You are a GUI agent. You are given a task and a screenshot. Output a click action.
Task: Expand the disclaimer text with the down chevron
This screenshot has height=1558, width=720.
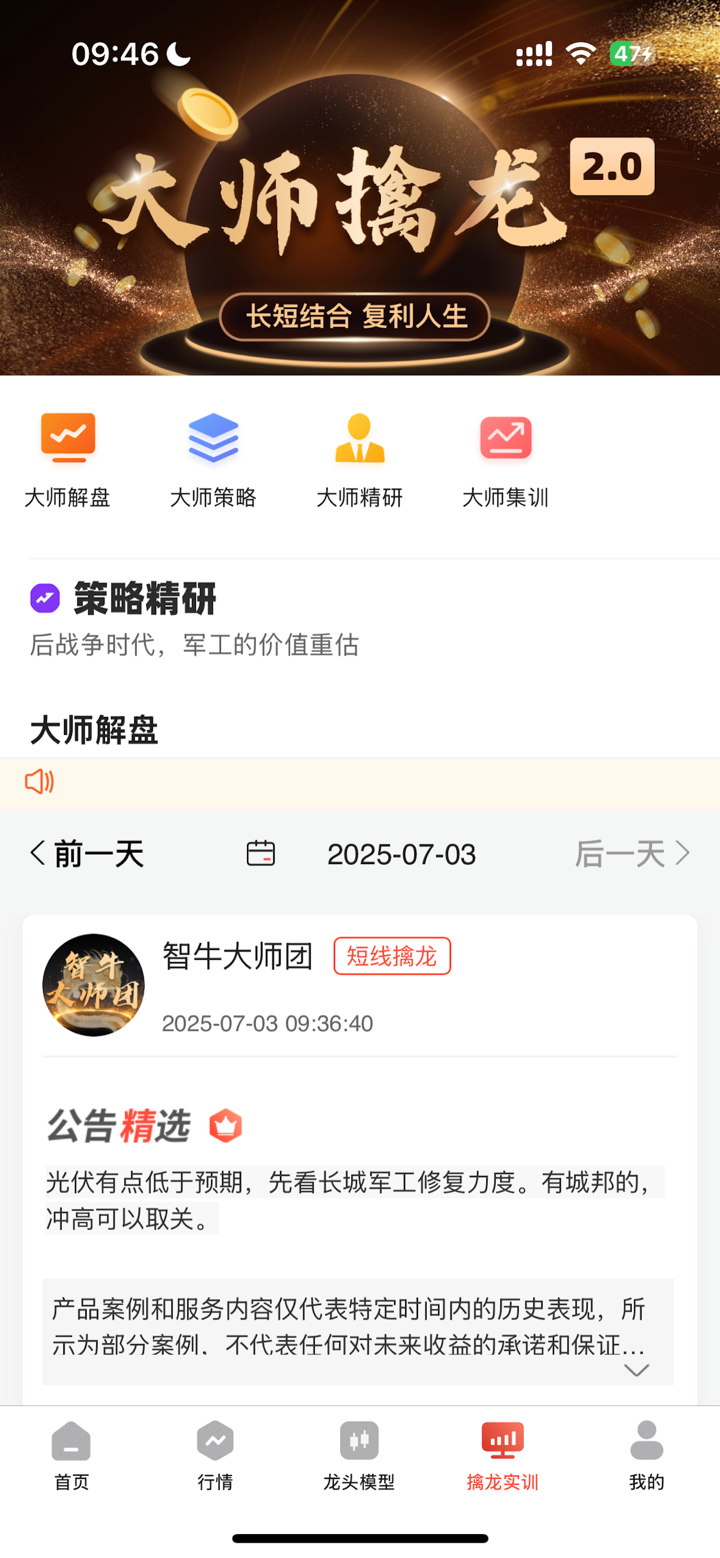coord(636,1370)
